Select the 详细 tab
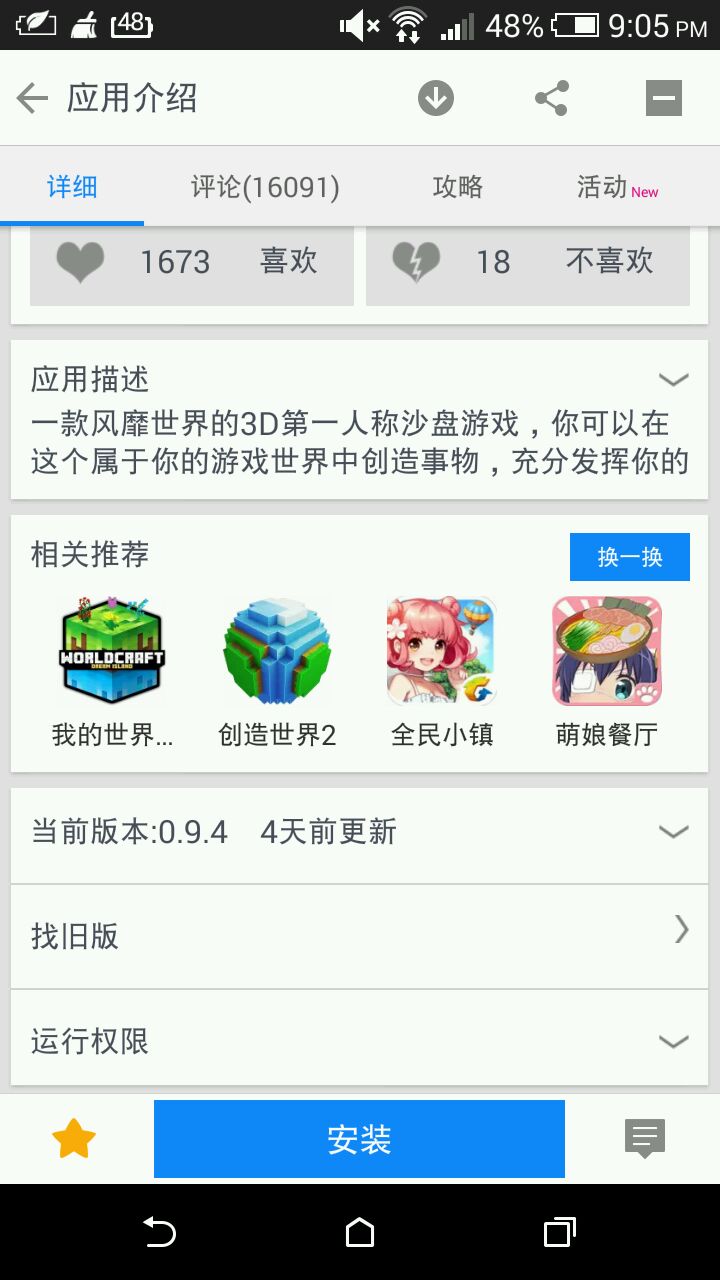 click(72, 187)
